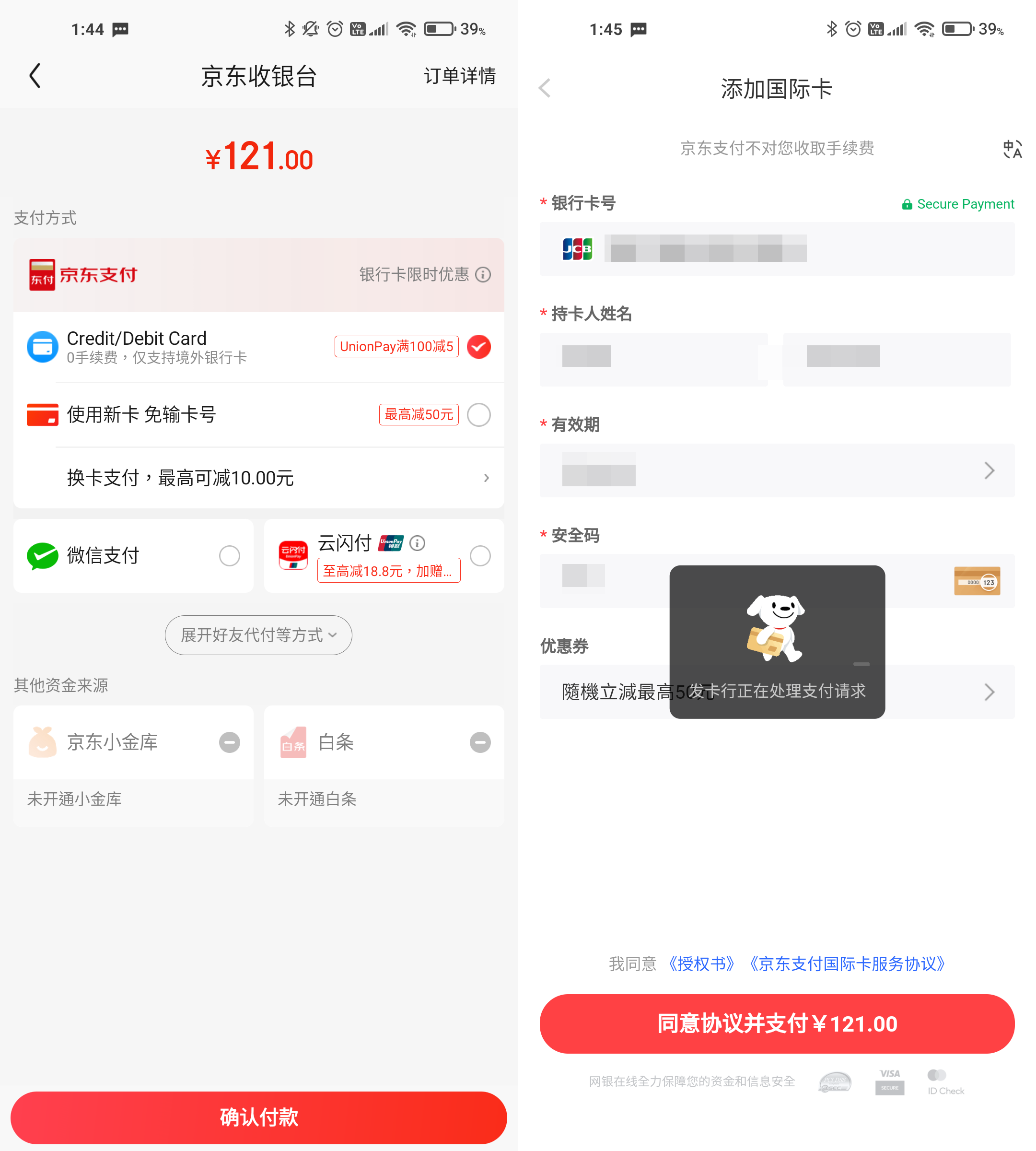This screenshot has height=1151, width=1036.
Task: Show the 银行卡限时优惠 info
Action: [x=483, y=275]
